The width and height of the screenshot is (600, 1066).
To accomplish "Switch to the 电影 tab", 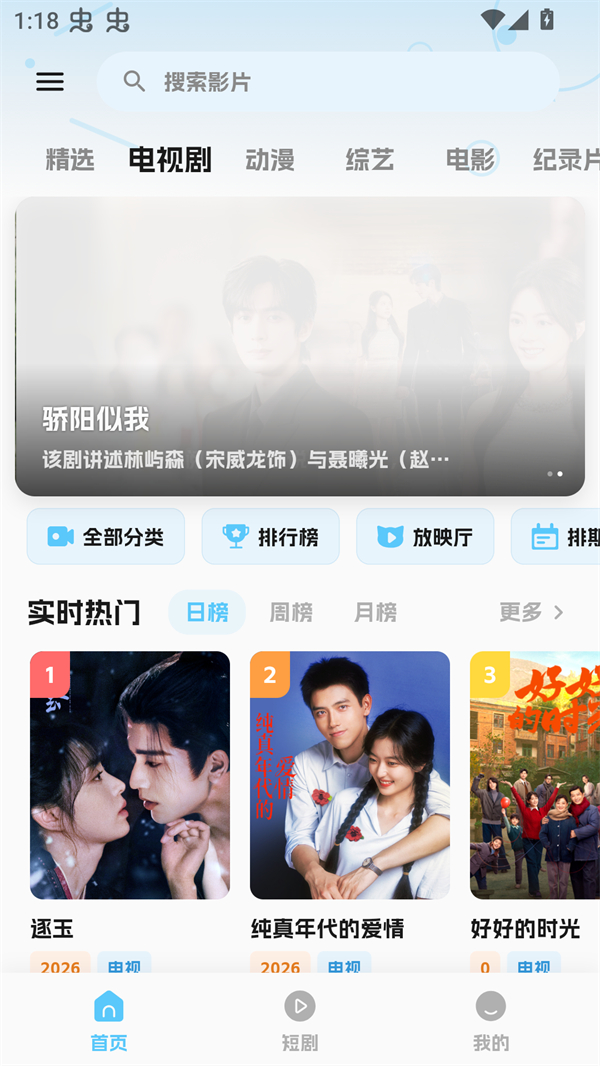I will click(470, 160).
